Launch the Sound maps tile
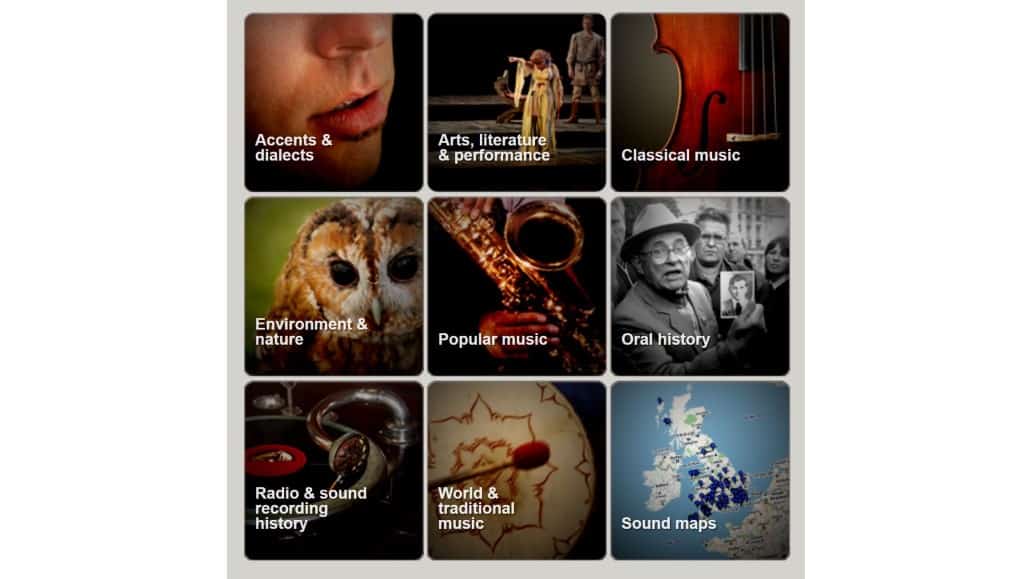 [x=699, y=470]
